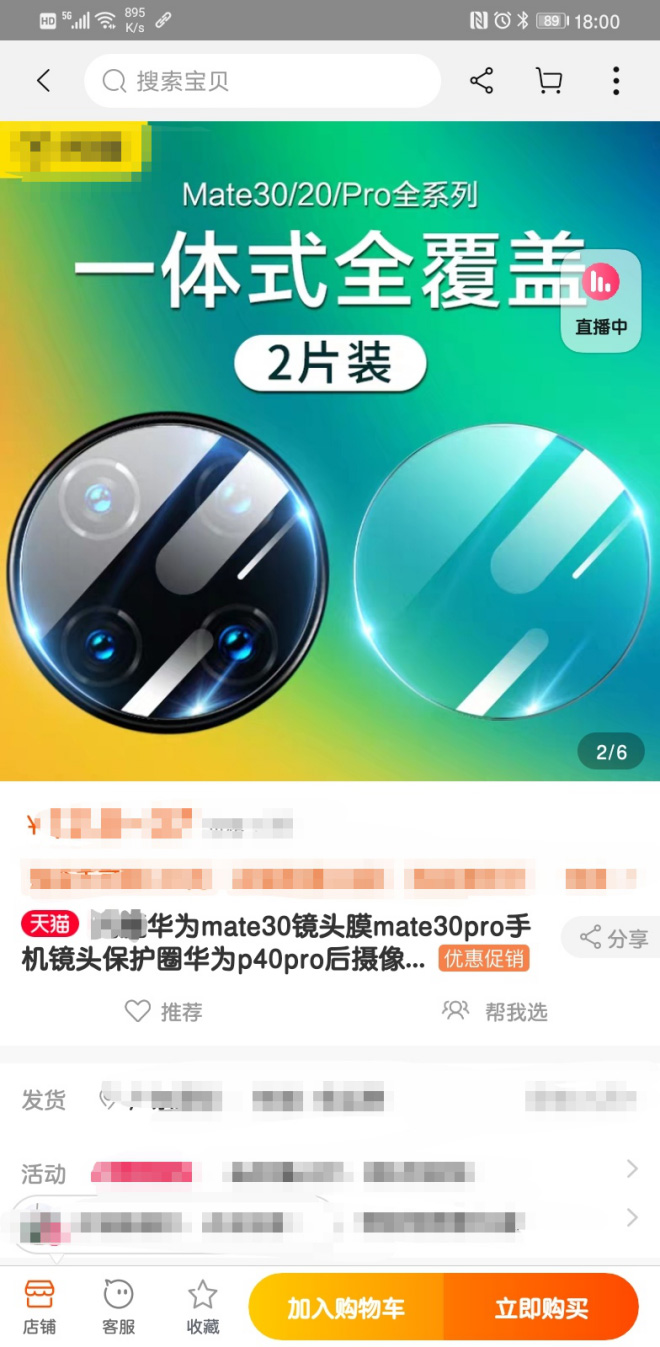
Task: Open the 优惠促销 promotion tag
Action: tap(484, 959)
